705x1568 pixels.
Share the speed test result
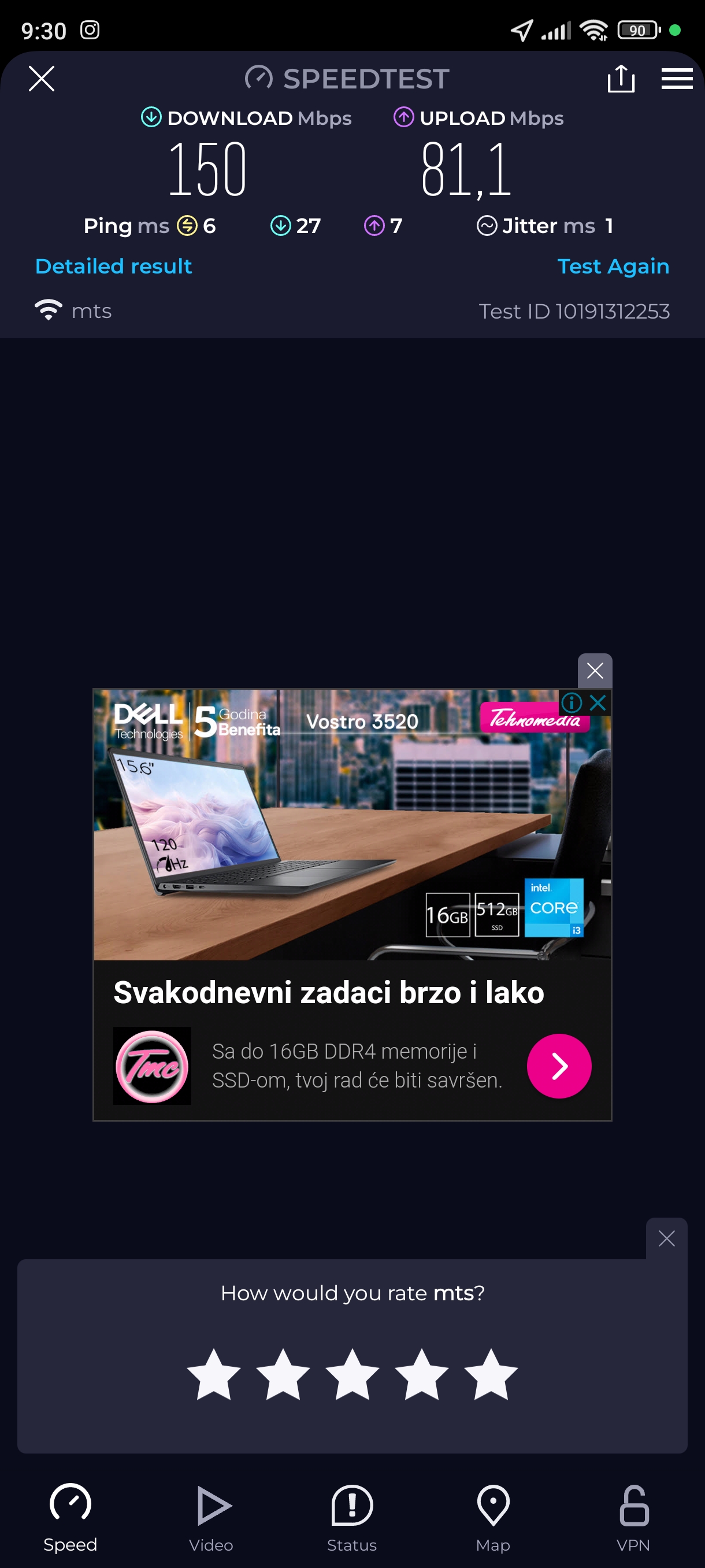tap(621, 79)
